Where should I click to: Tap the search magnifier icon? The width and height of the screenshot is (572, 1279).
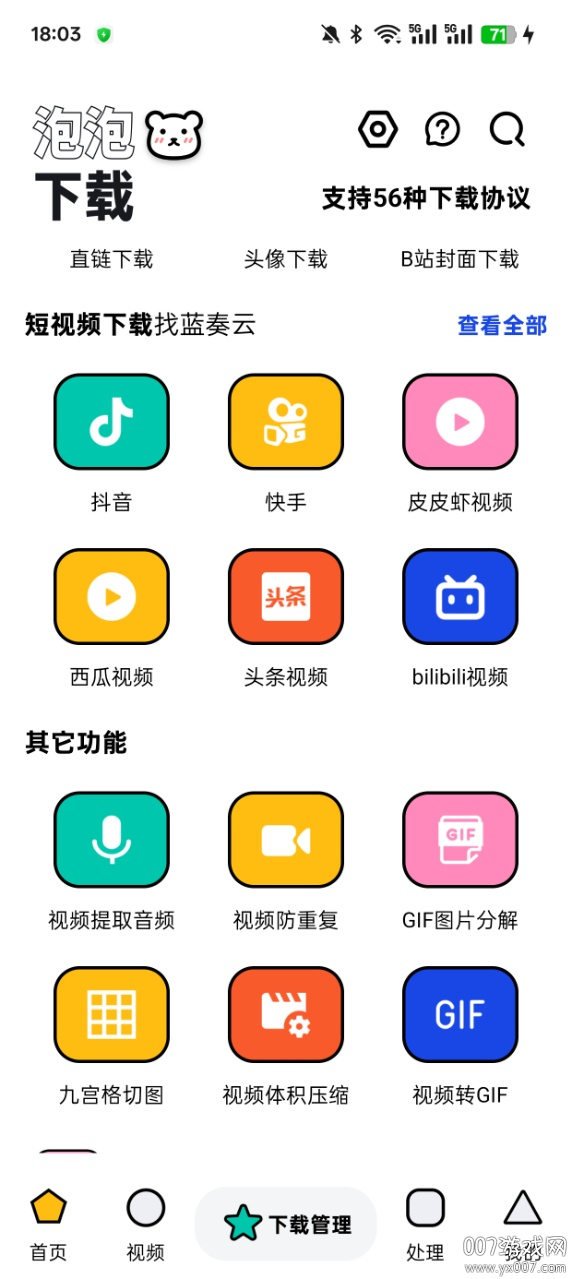coord(507,129)
